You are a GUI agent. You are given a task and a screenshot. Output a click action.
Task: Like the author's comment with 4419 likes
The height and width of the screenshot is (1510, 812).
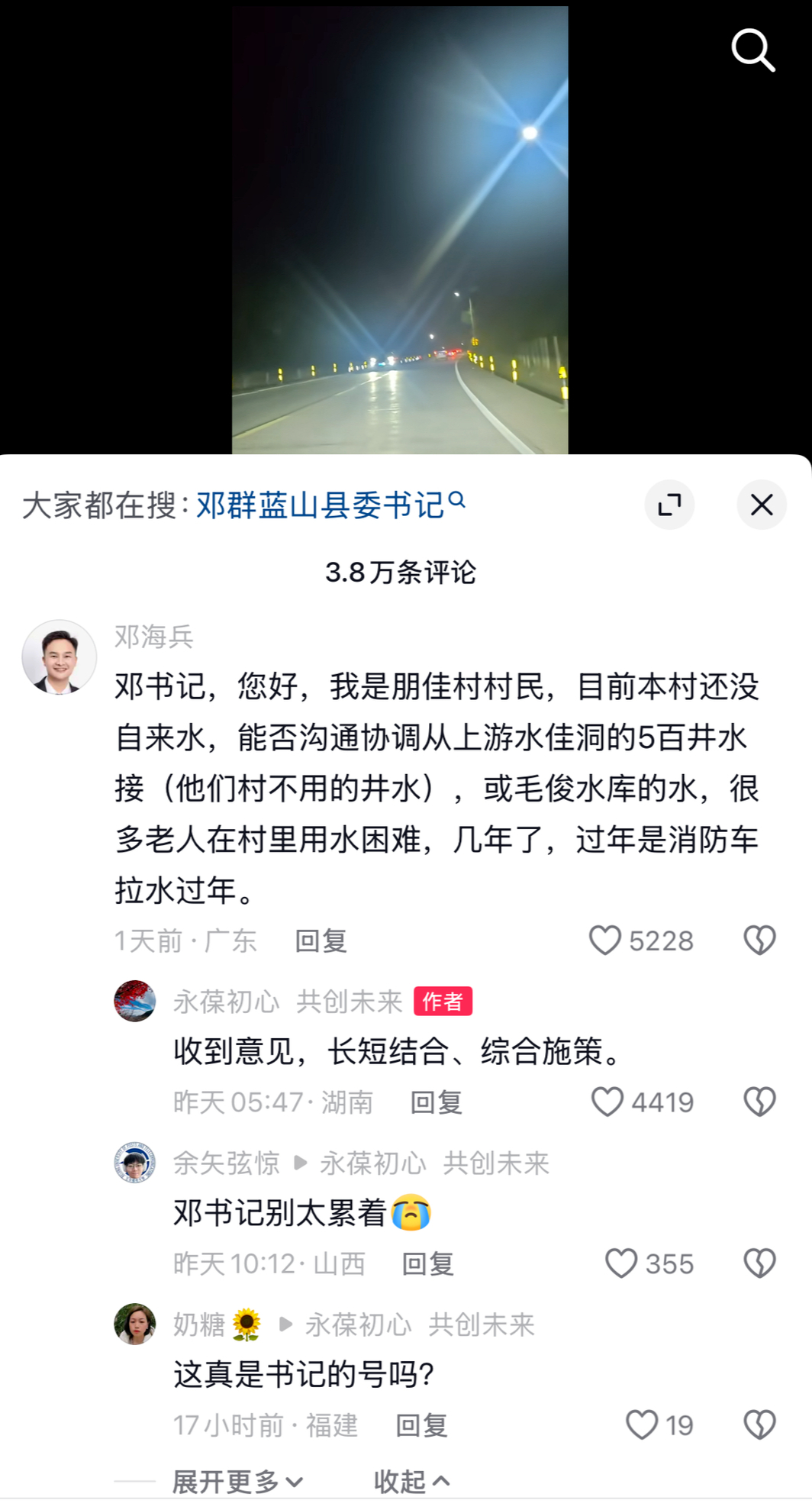(x=608, y=1102)
